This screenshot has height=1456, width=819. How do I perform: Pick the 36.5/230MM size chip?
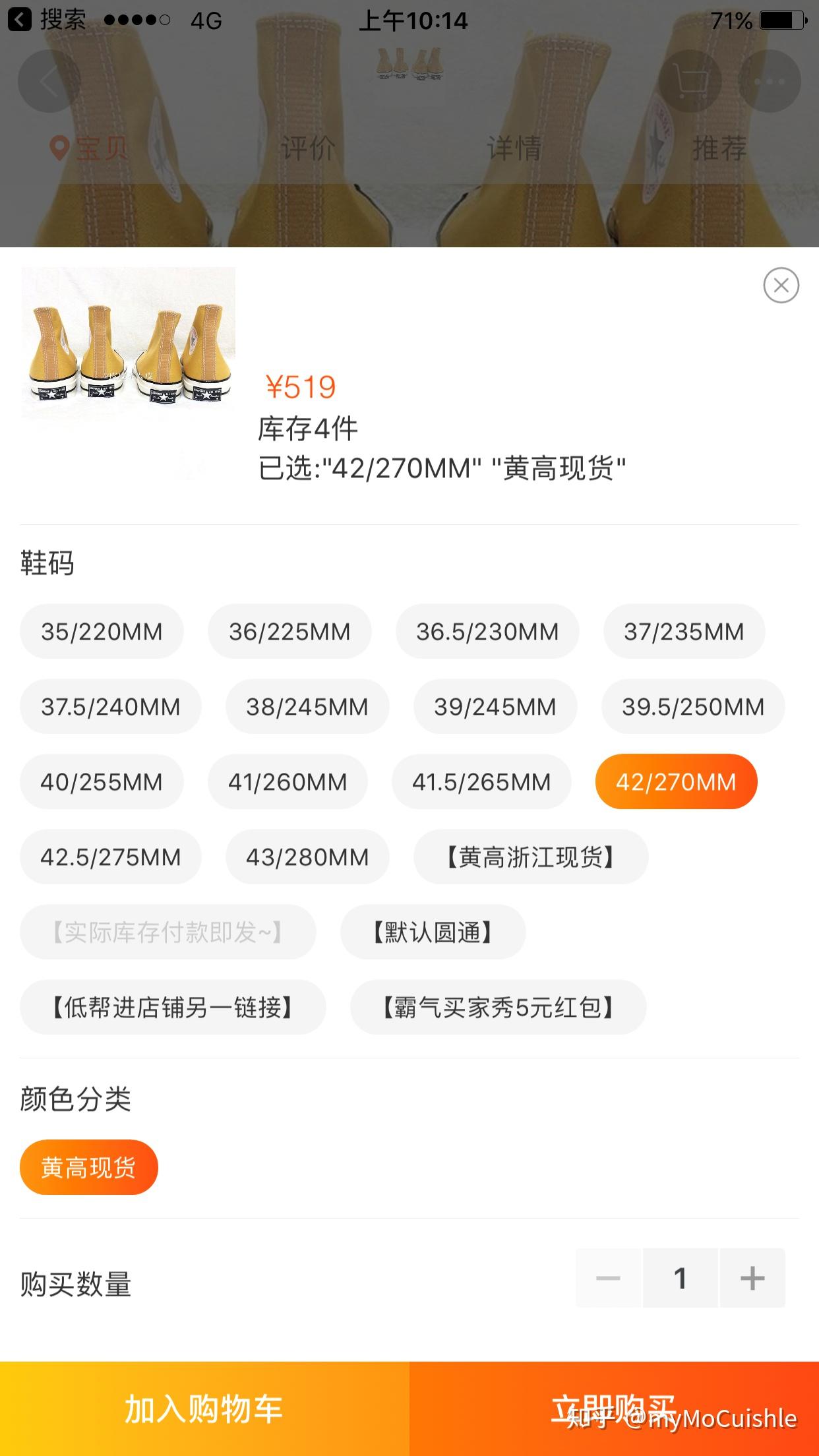coord(487,632)
